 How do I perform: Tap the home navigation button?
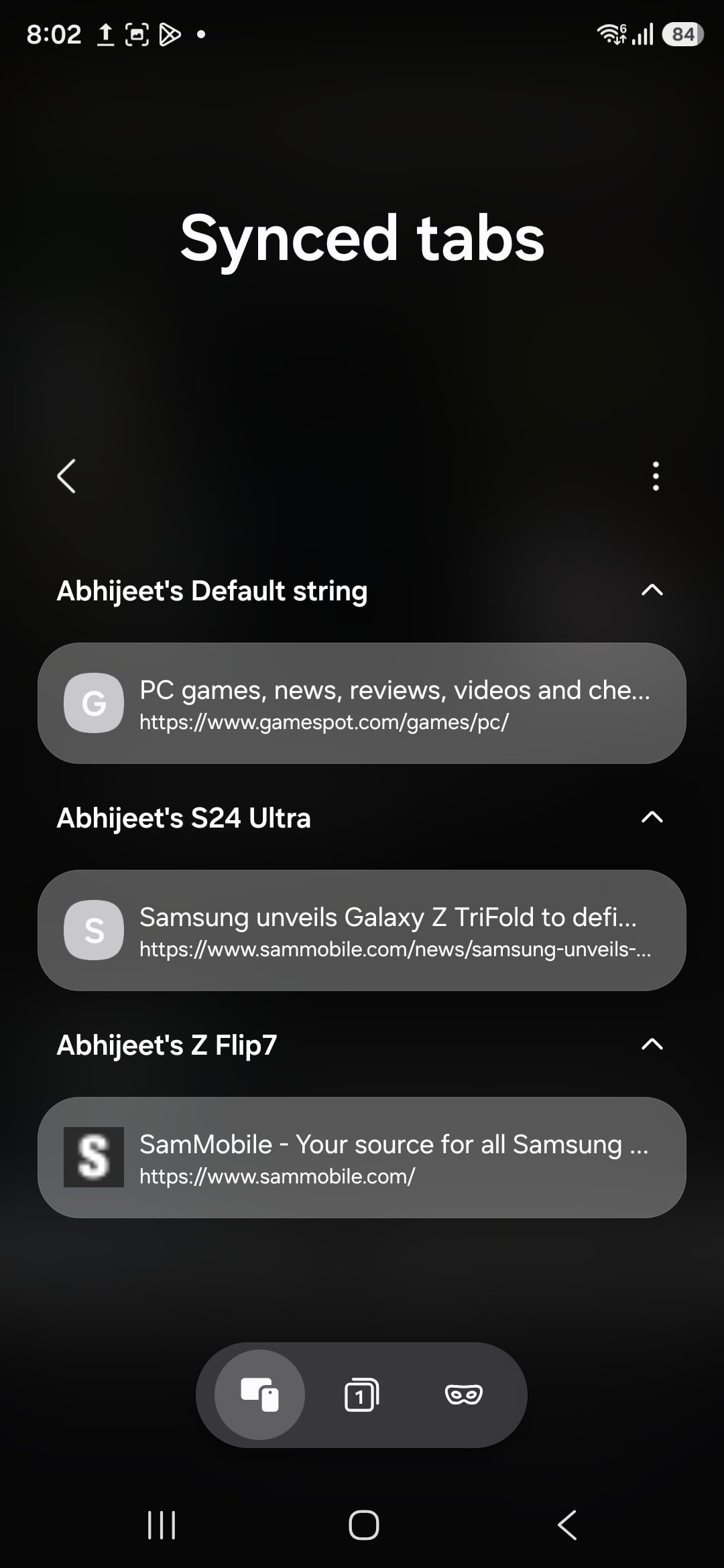(x=362, y=1525)
